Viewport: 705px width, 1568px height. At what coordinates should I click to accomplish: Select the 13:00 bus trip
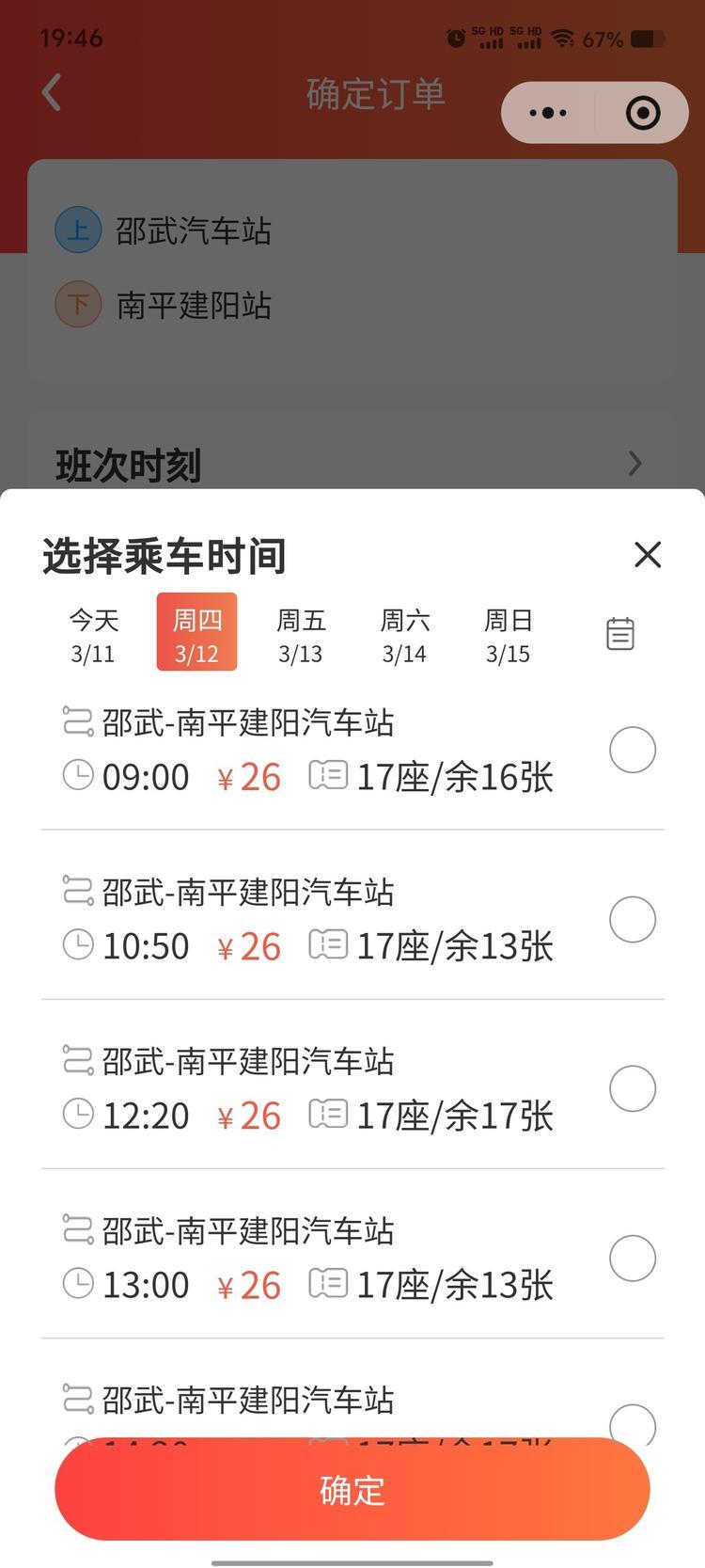(633, 1259)
